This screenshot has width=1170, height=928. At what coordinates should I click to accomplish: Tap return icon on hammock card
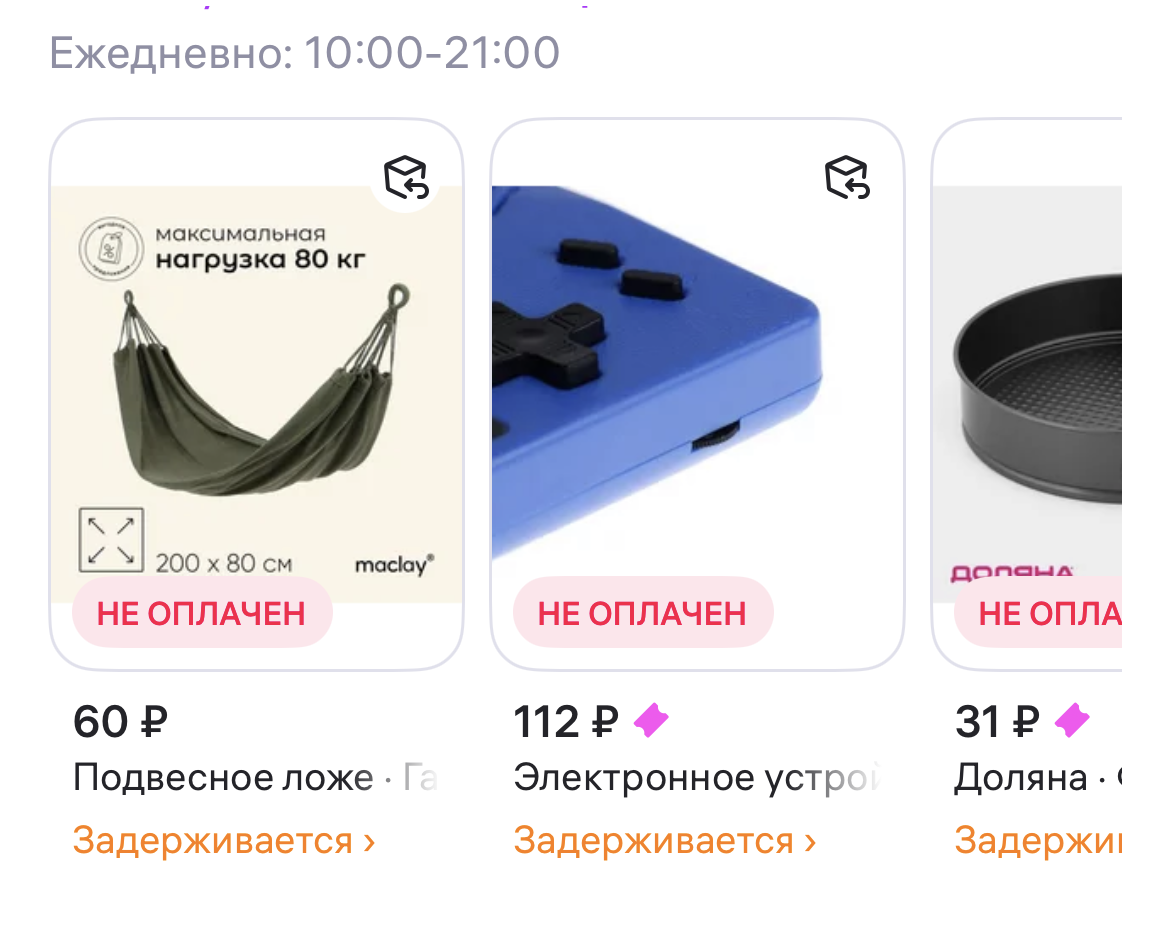406,178
